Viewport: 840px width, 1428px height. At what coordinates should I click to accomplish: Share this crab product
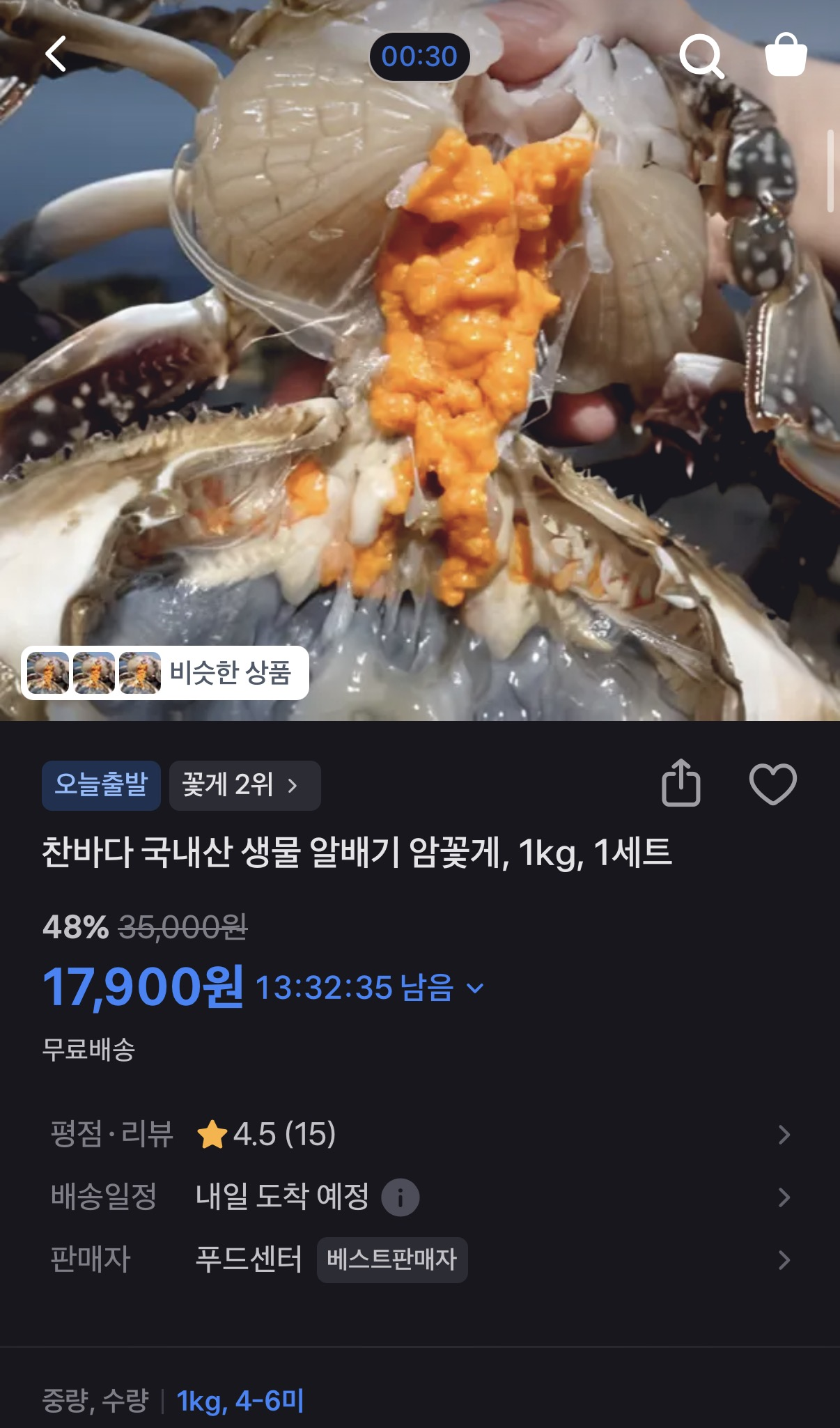[680, 783]
